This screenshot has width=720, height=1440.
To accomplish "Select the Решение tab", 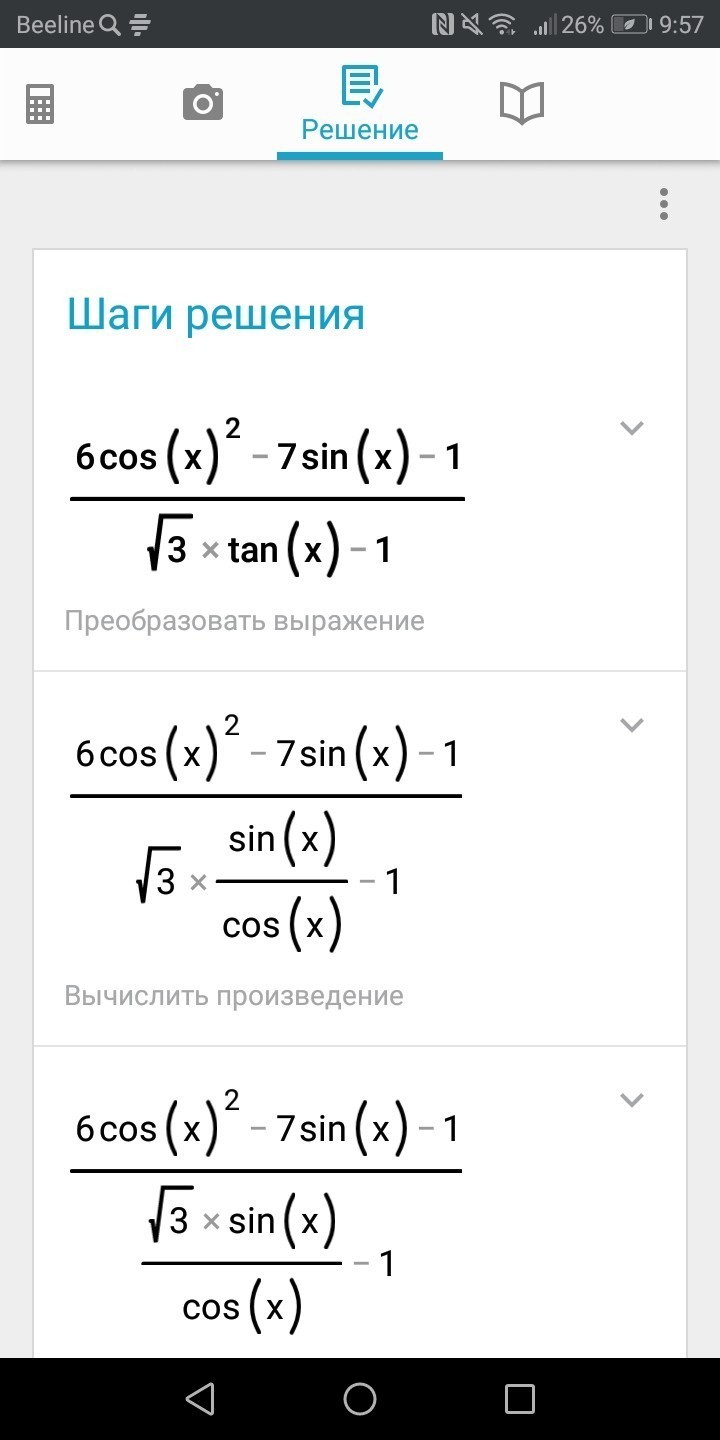I will click(x=360, y=104).
